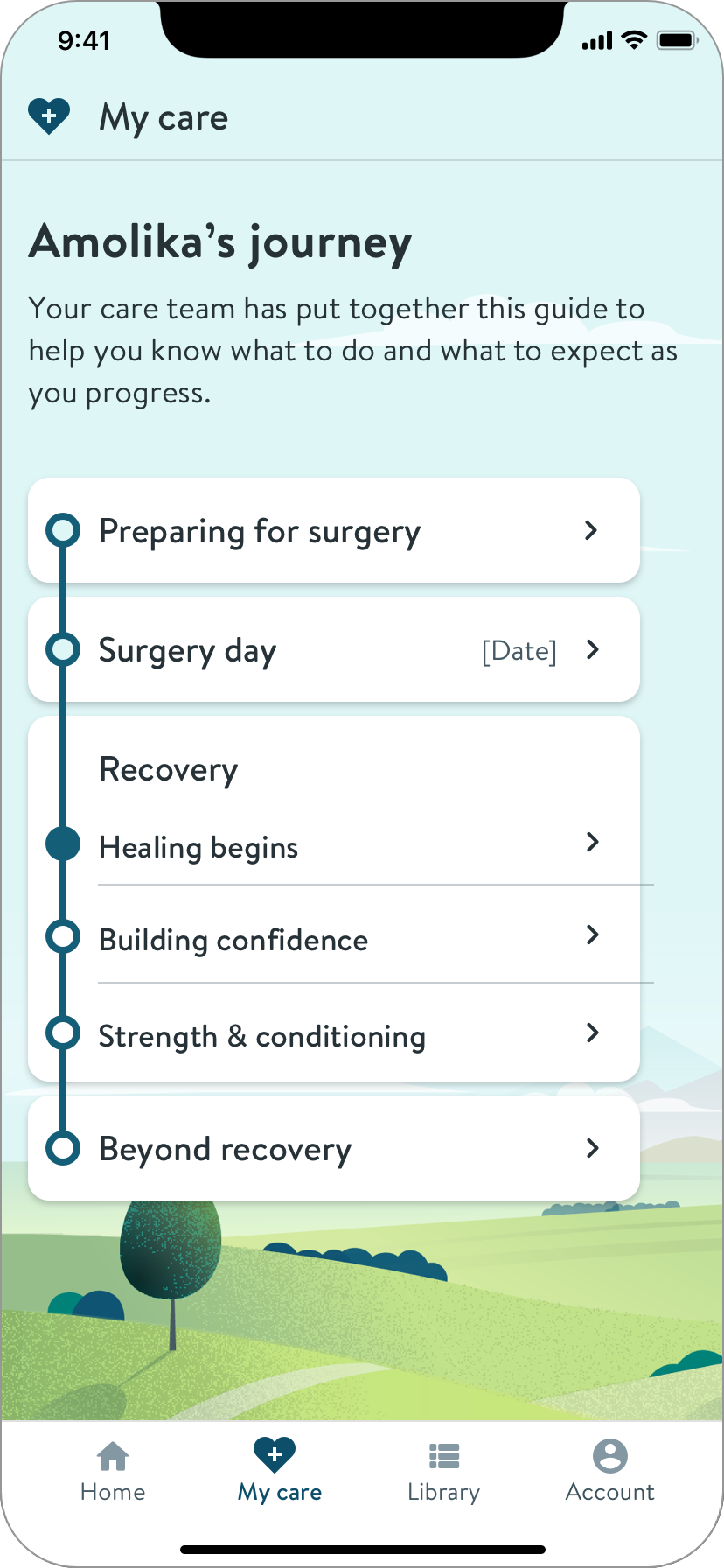Open the Surgery day stage

333,650
